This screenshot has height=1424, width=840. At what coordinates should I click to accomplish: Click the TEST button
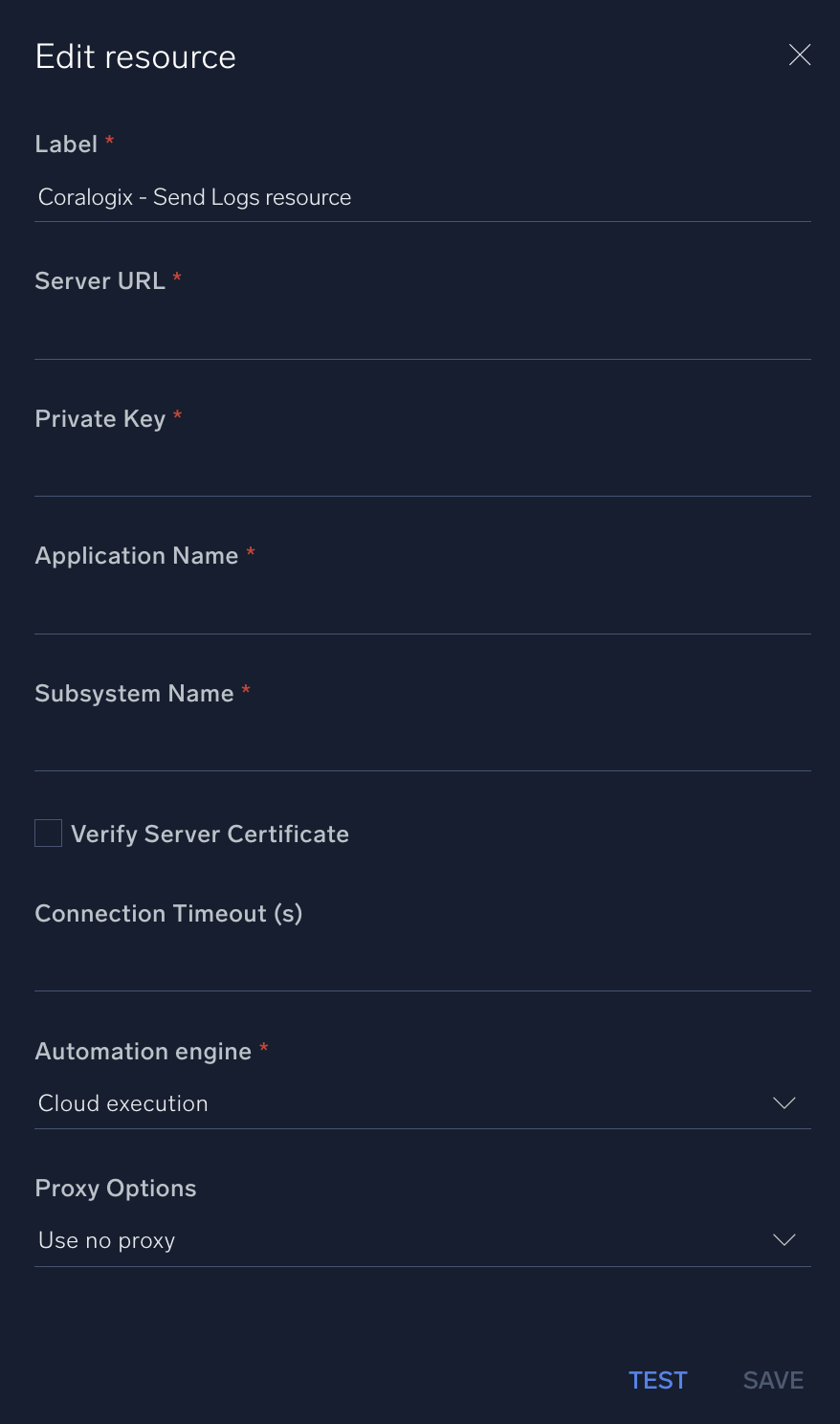pyautogui.click(x=657, y=1380)
